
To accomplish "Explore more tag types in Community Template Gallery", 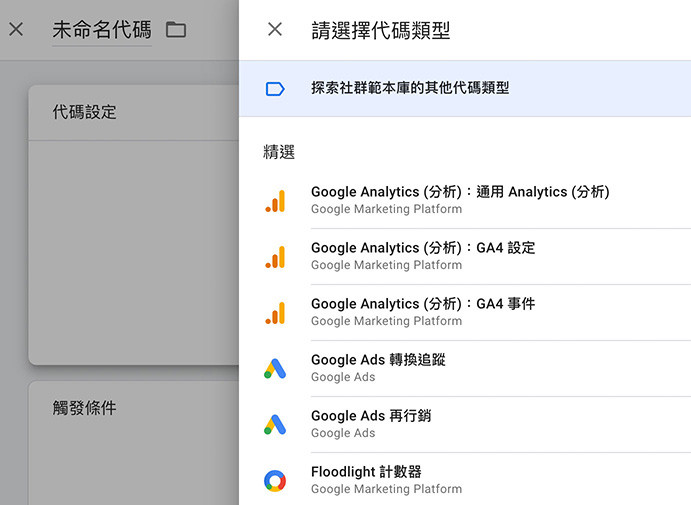I will click(x=410, y=88).
